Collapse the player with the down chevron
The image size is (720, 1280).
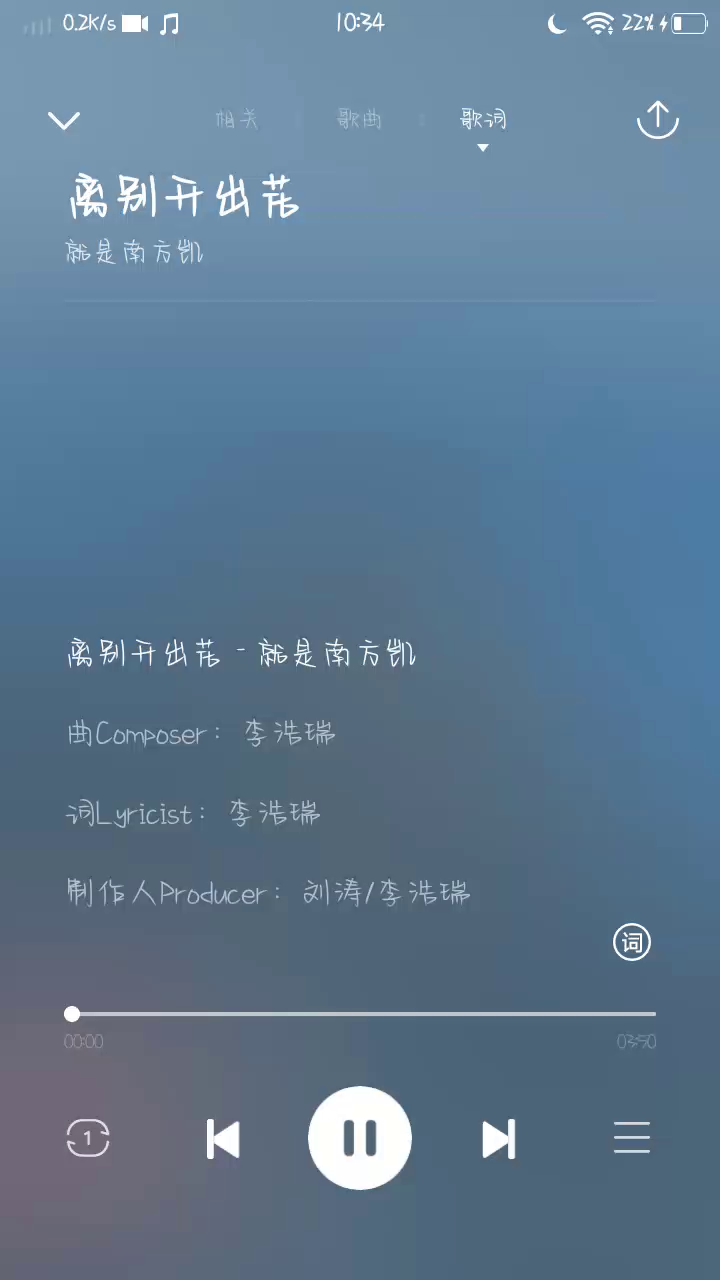coord(64,121)
